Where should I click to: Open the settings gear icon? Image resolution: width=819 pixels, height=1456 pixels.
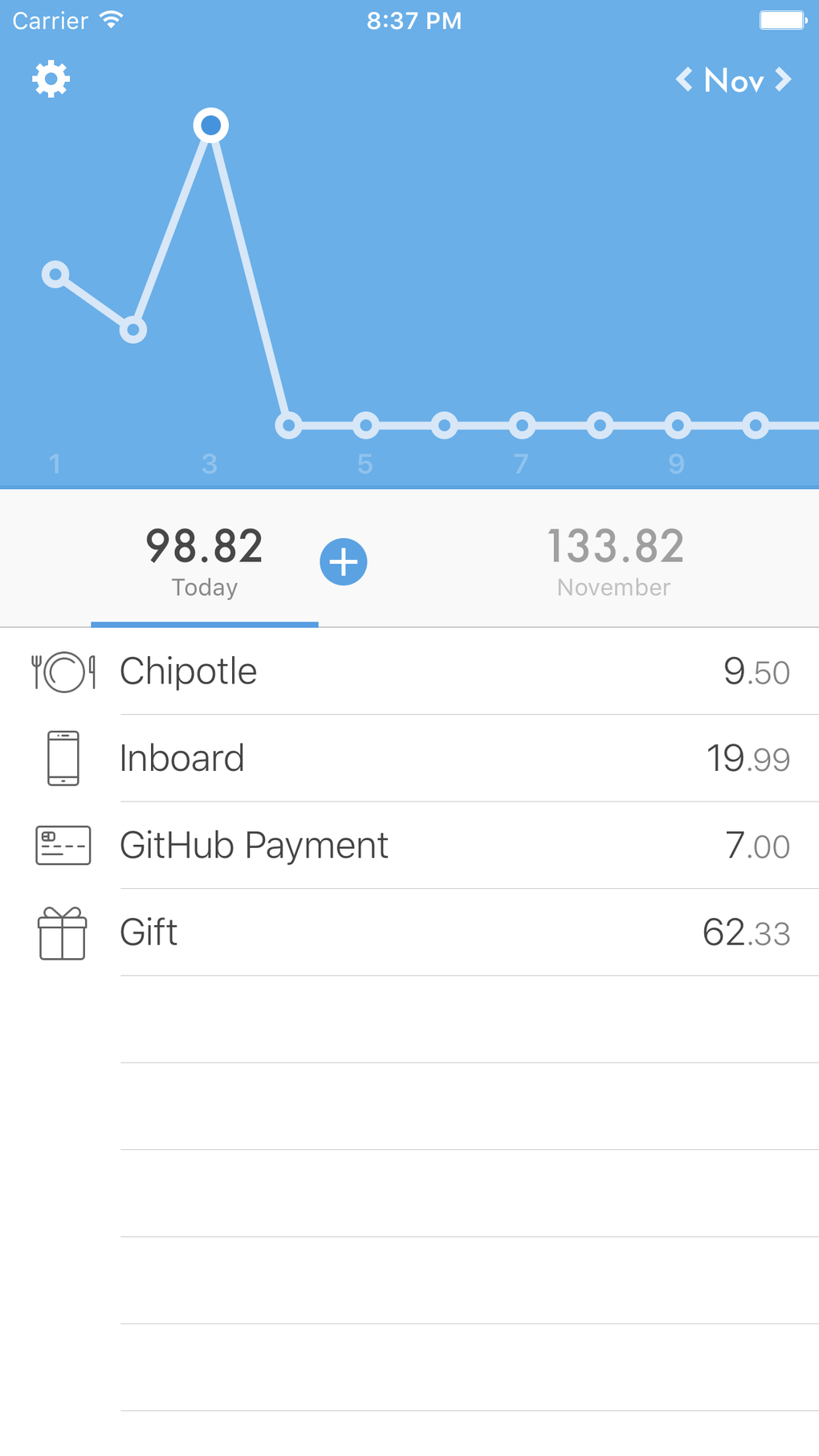click(x=51, y=79)
